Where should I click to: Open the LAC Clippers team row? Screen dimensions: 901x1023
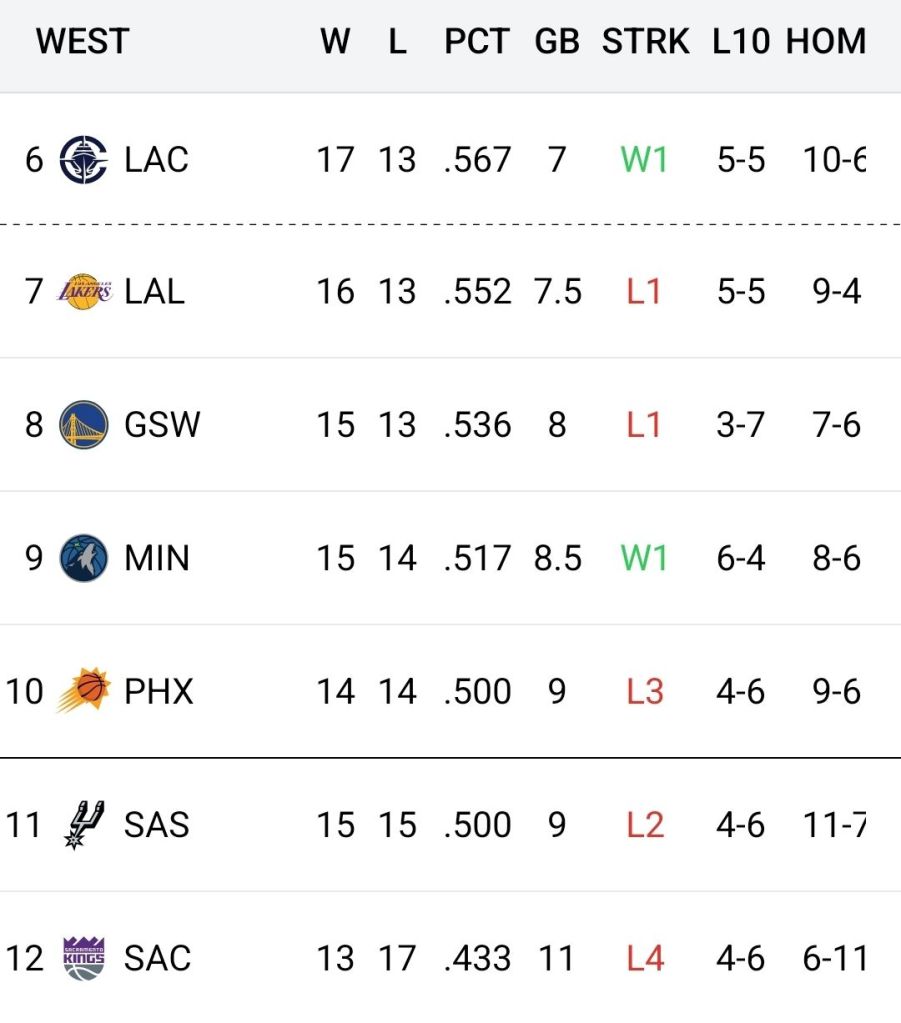pos(156,160)
